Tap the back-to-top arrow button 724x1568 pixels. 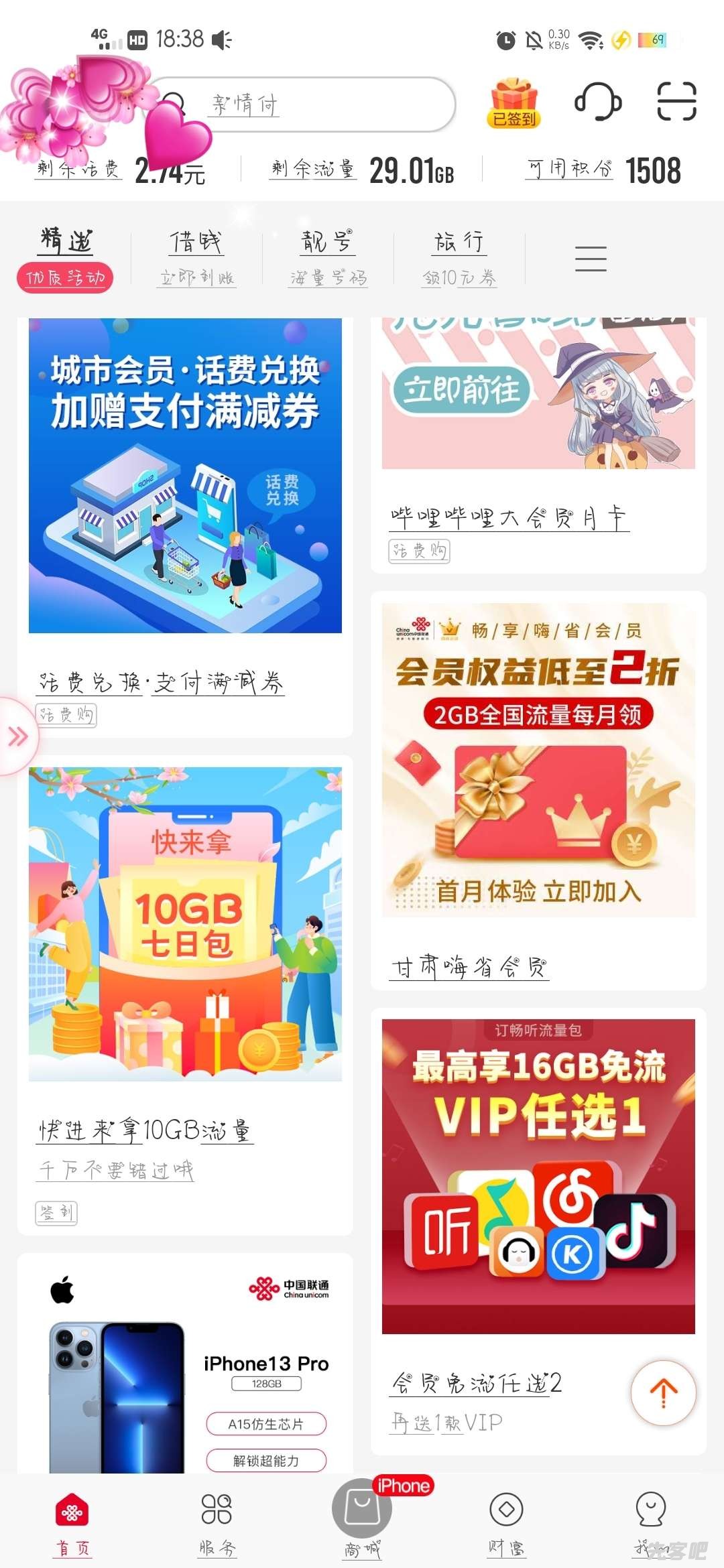(663, 1392)
